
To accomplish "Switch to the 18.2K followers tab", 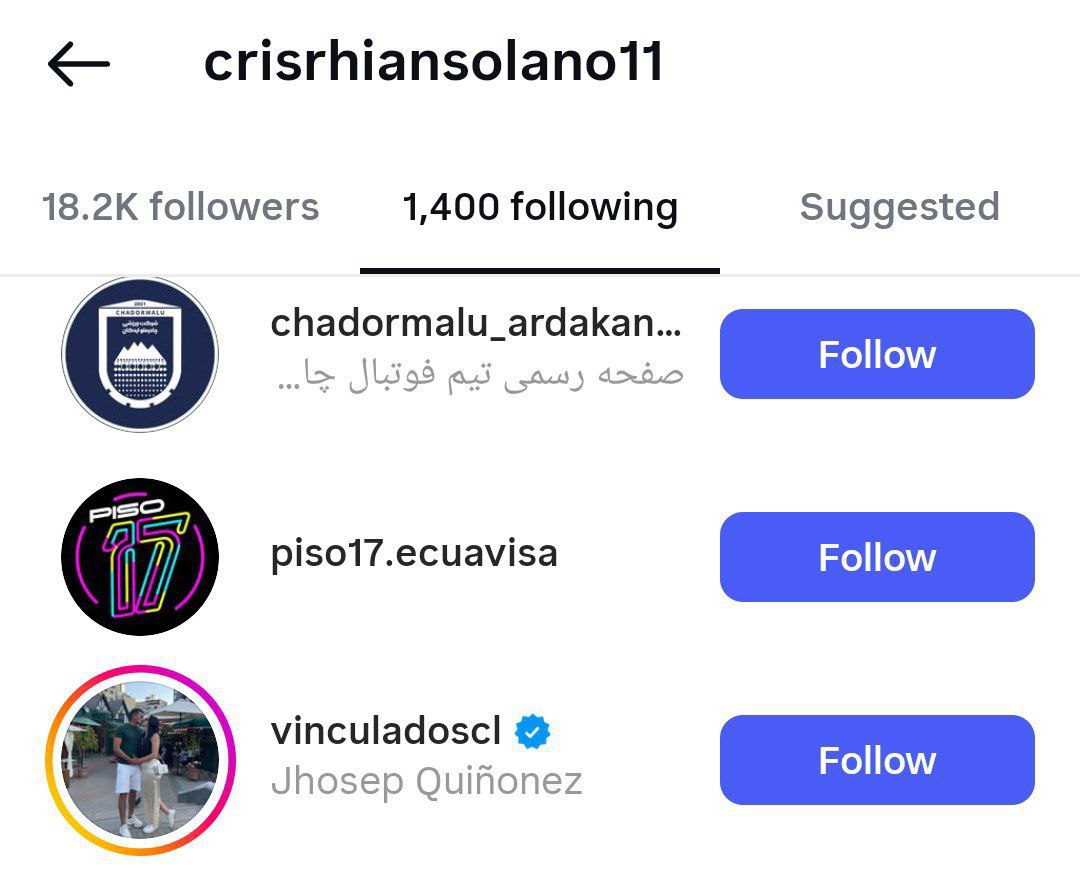I will click(180, 208).
